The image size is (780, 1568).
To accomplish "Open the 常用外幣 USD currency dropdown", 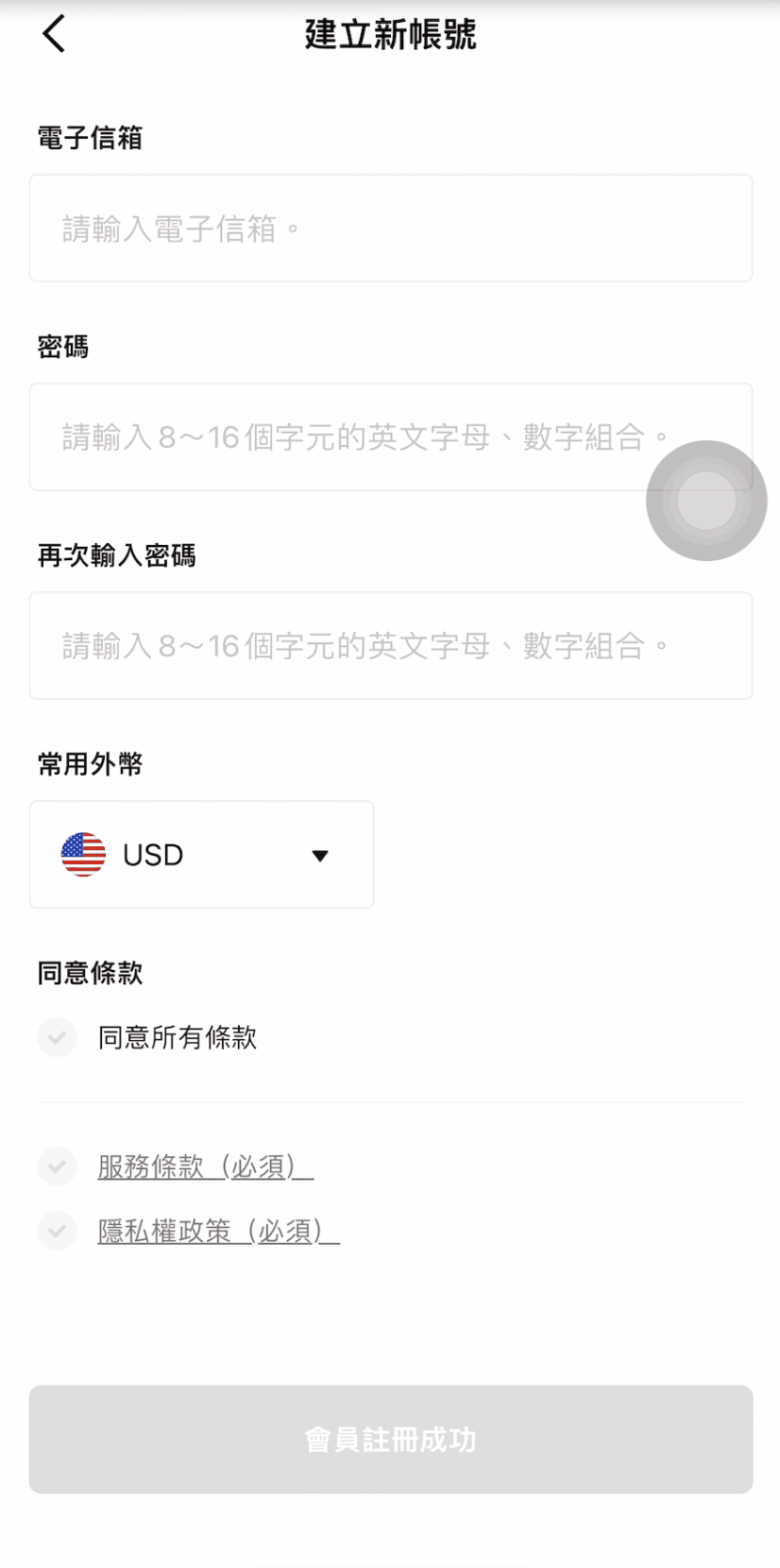I will (x=201, y=855).
